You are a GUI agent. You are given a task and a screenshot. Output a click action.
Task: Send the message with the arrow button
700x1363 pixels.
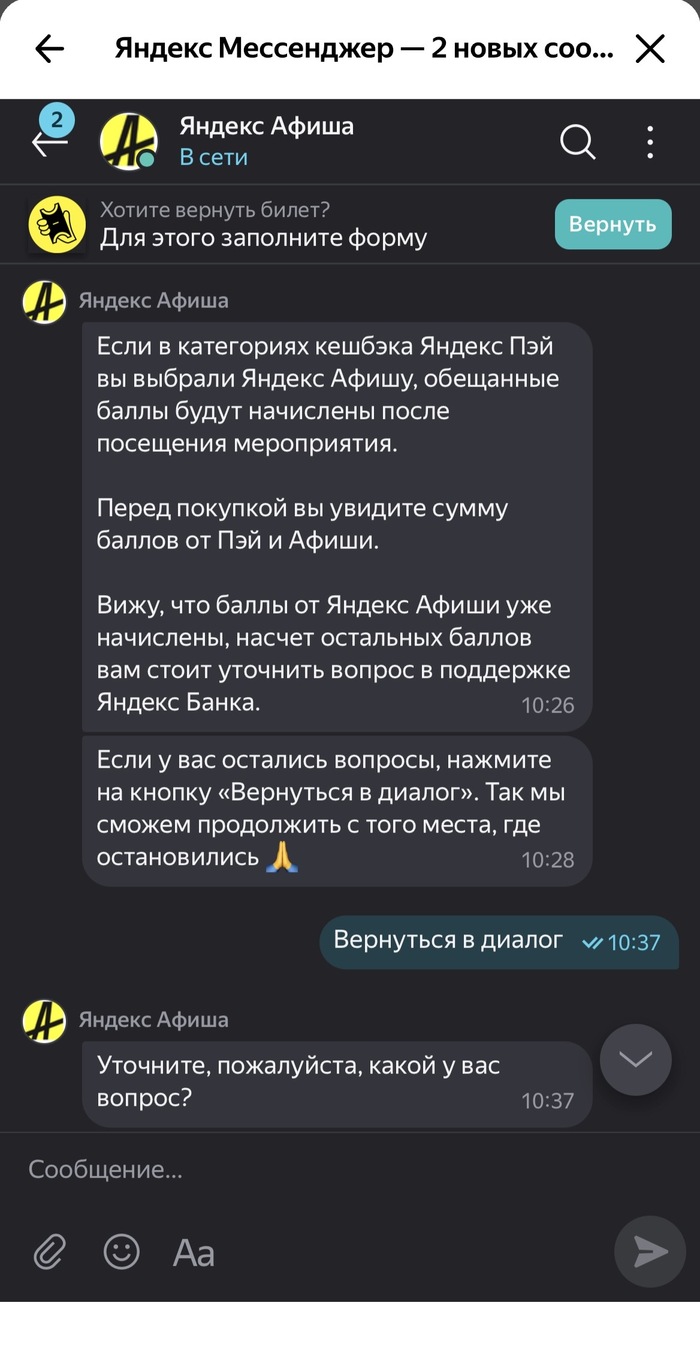tap(649, 1251)
